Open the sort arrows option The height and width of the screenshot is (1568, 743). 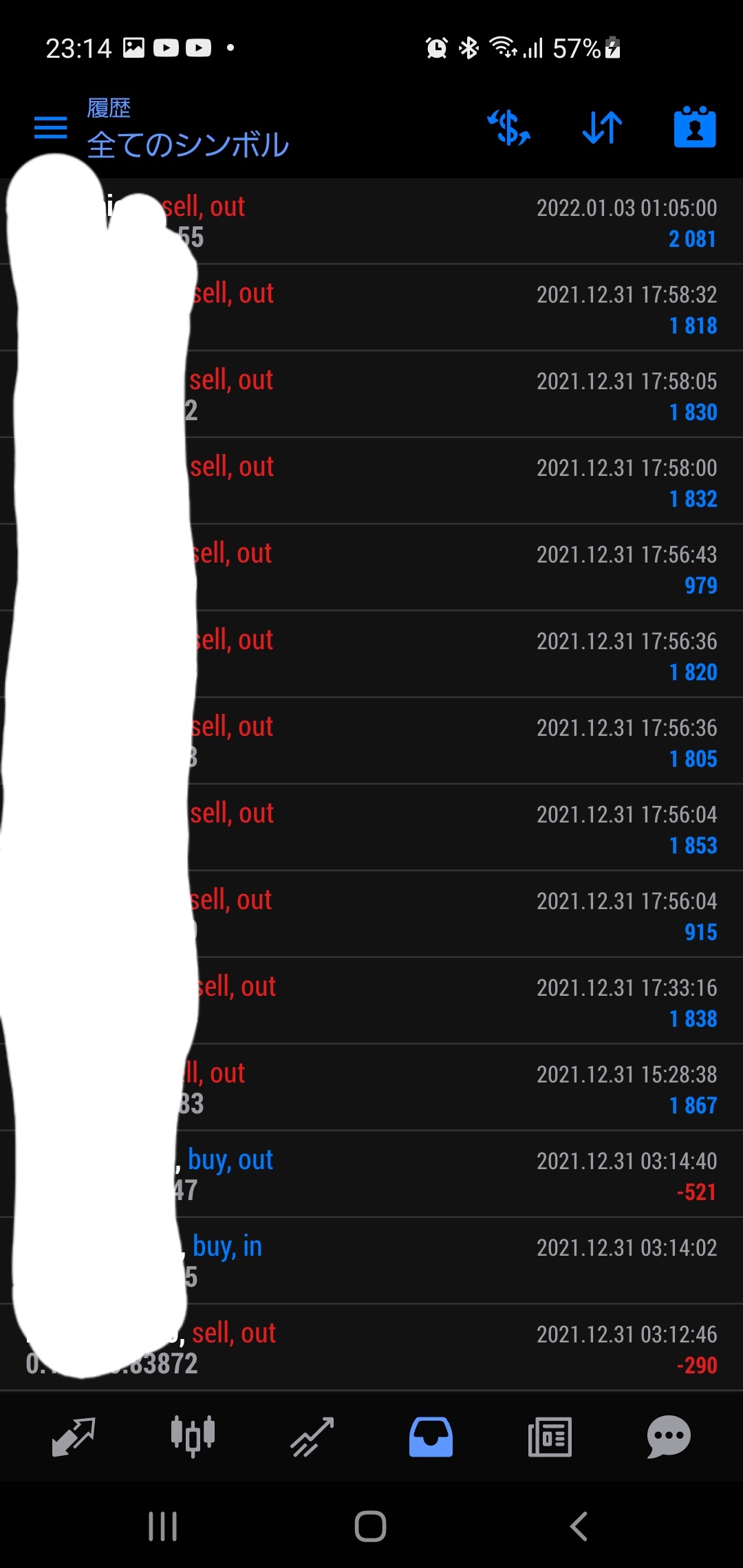602,128
